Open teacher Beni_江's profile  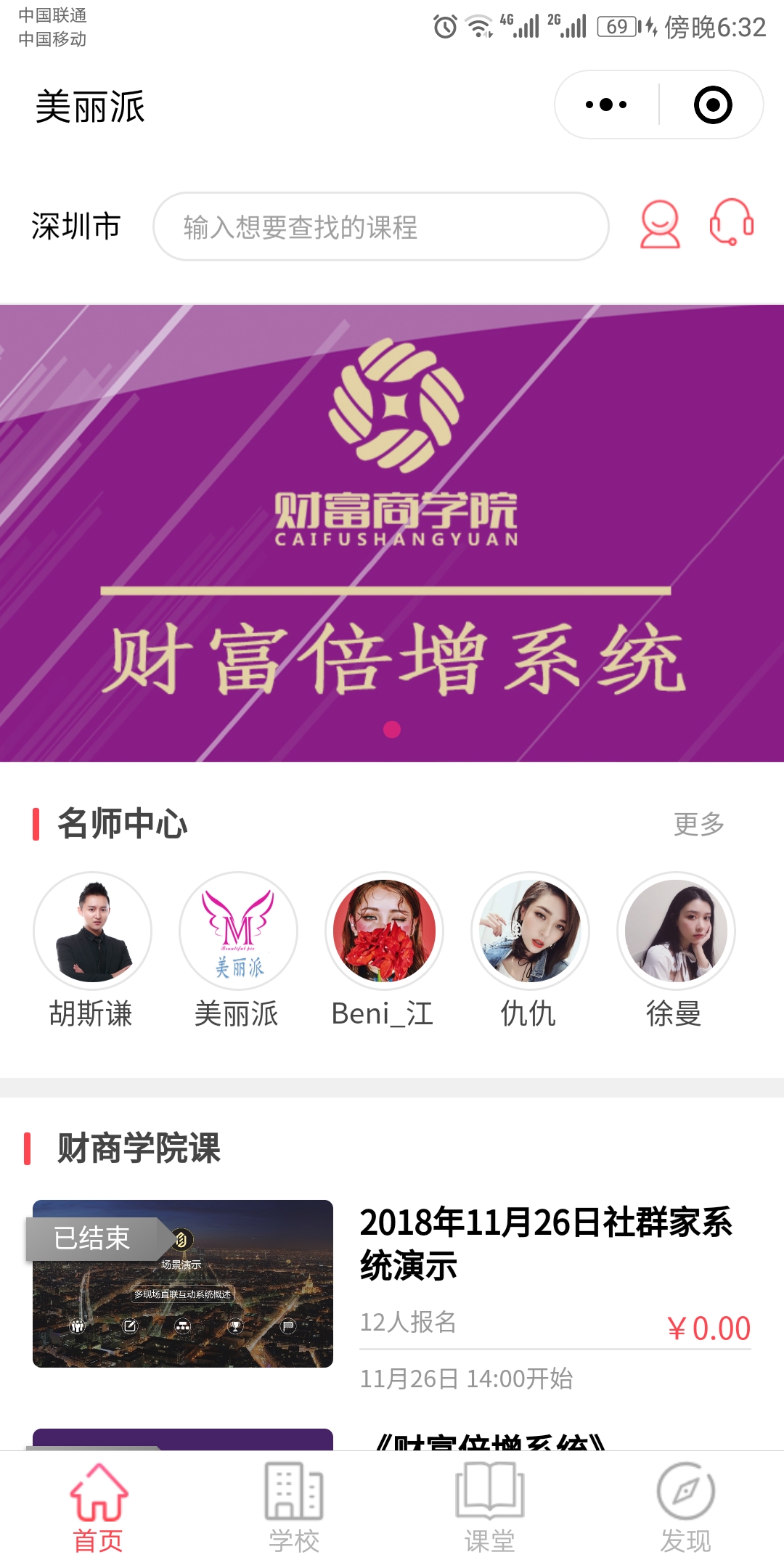coord(384,931)
